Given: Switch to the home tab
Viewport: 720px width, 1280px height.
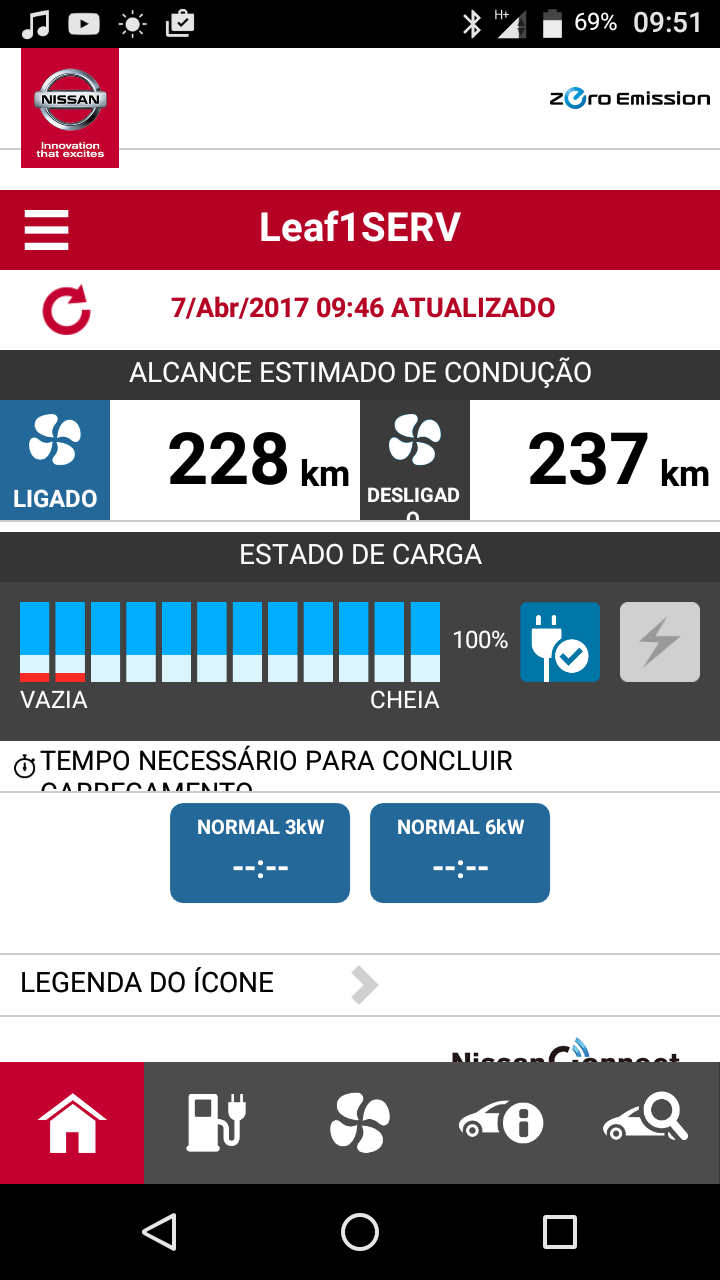Looking at the screenshot, I should (72, 1122).
